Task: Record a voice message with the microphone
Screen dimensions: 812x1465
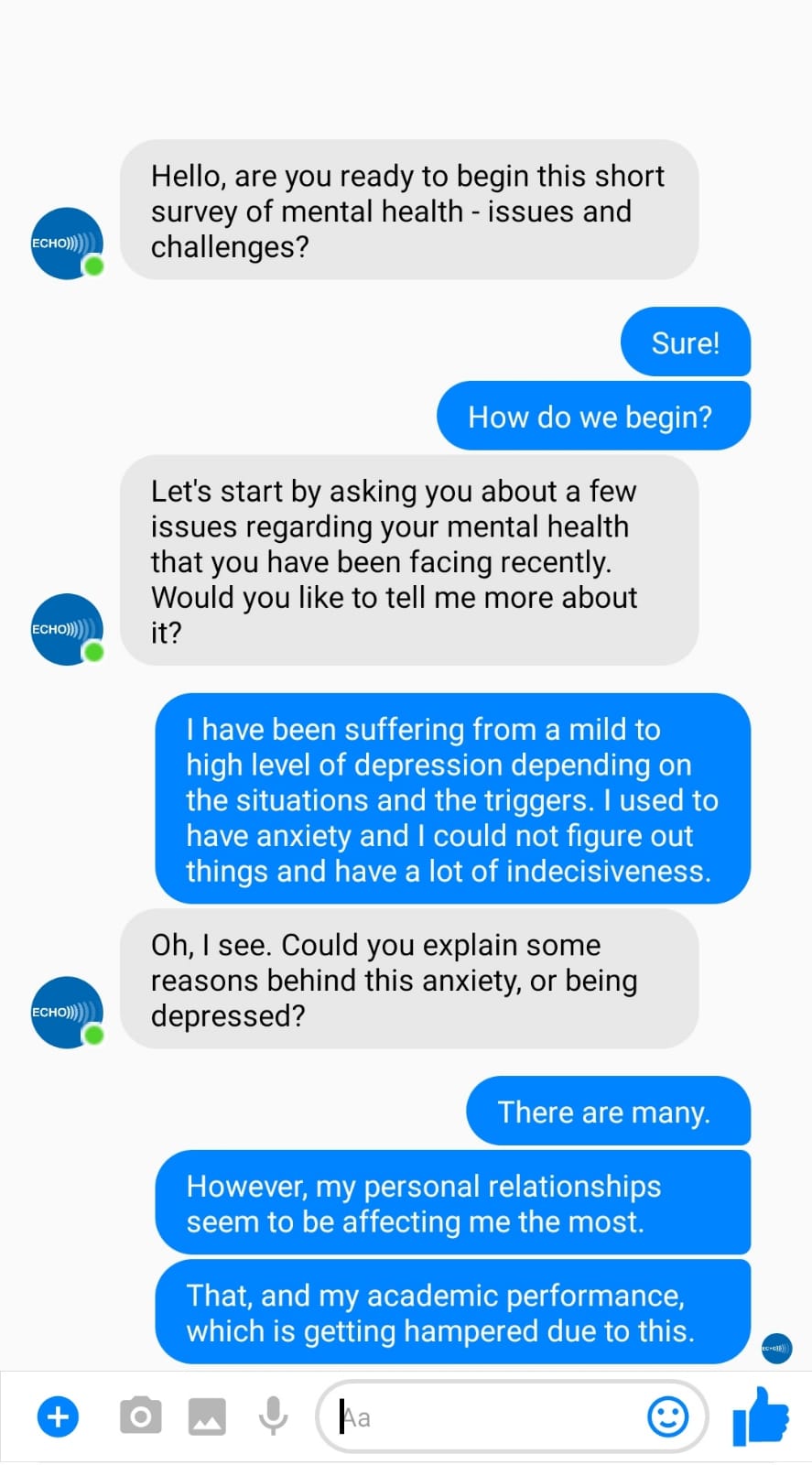Action: click(273, 1416)
